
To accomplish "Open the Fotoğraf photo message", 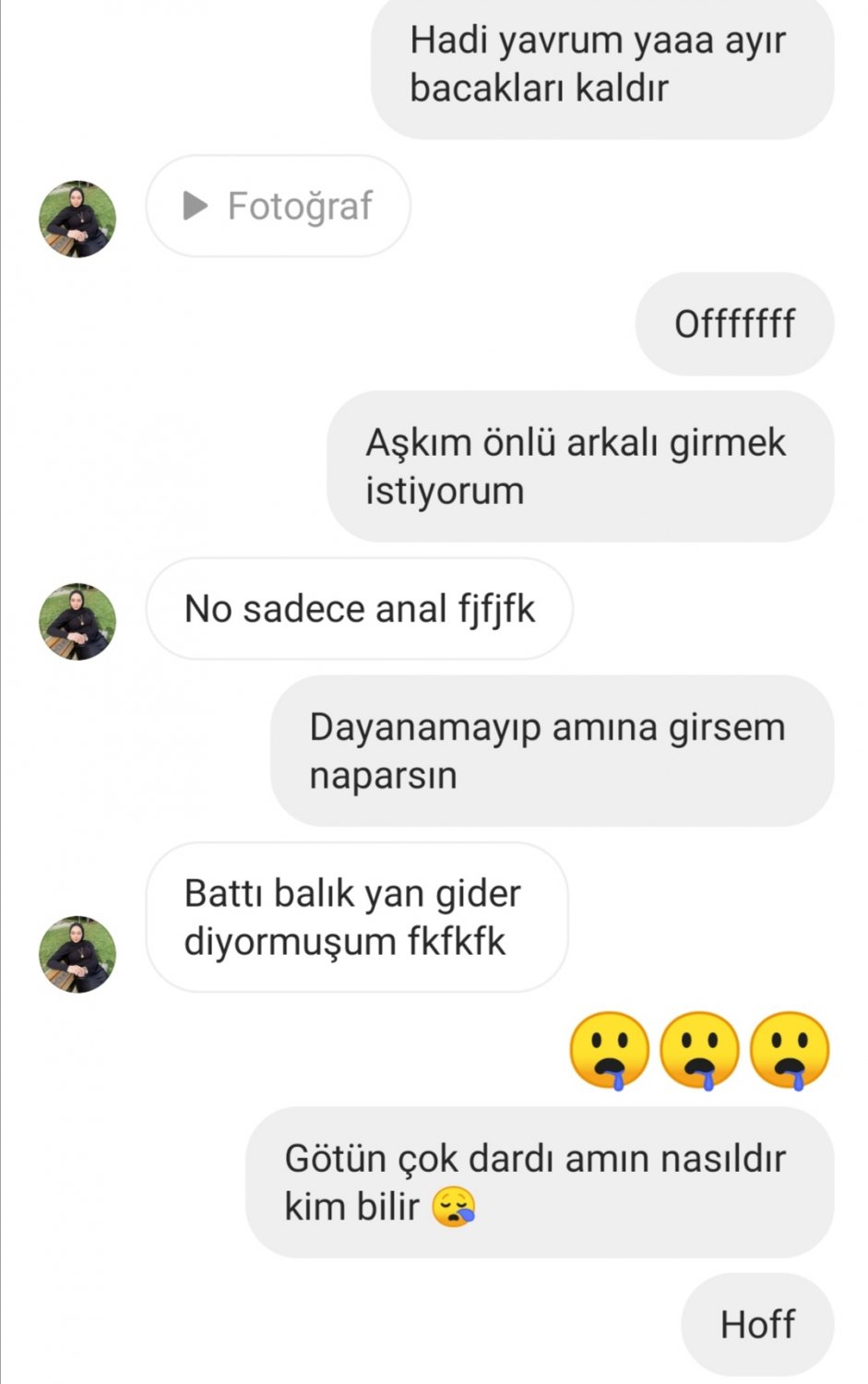I will click(x=278, y=206).
